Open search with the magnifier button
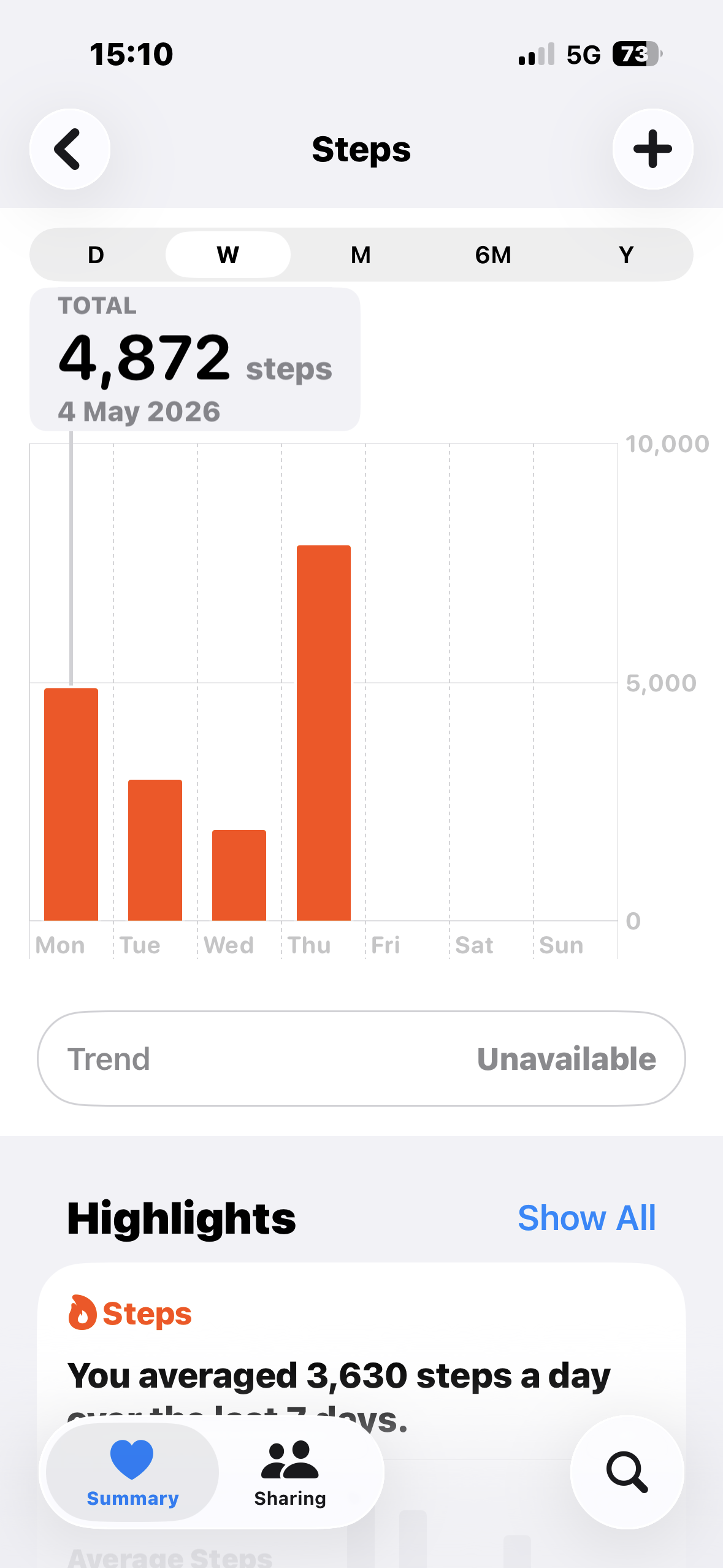The image size is (723, 1568). [x=627, y=1472]
